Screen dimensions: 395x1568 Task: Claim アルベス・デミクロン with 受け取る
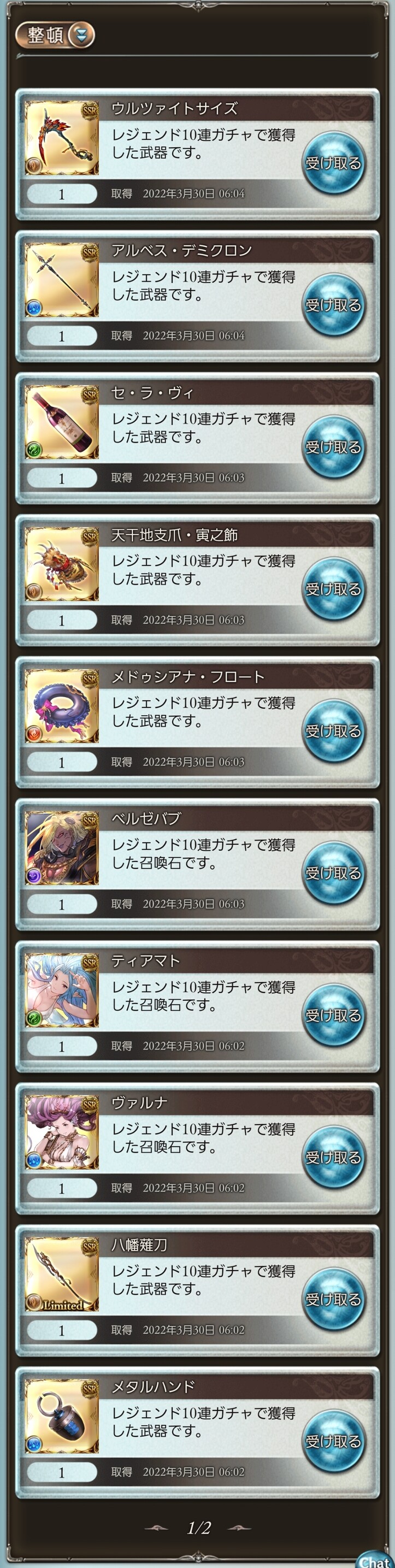[x=333, y=305]
